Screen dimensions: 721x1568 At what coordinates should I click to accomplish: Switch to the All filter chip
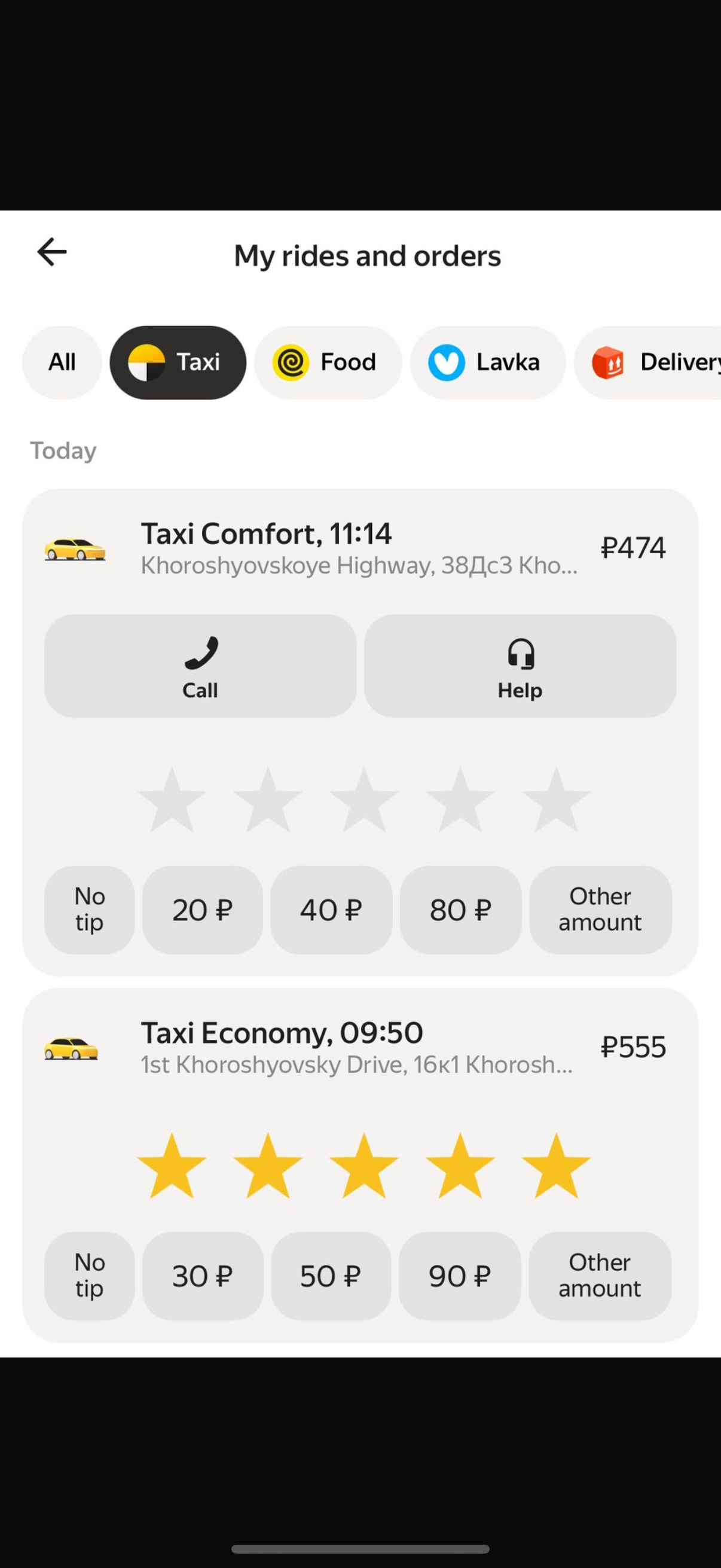click(62, 362)
